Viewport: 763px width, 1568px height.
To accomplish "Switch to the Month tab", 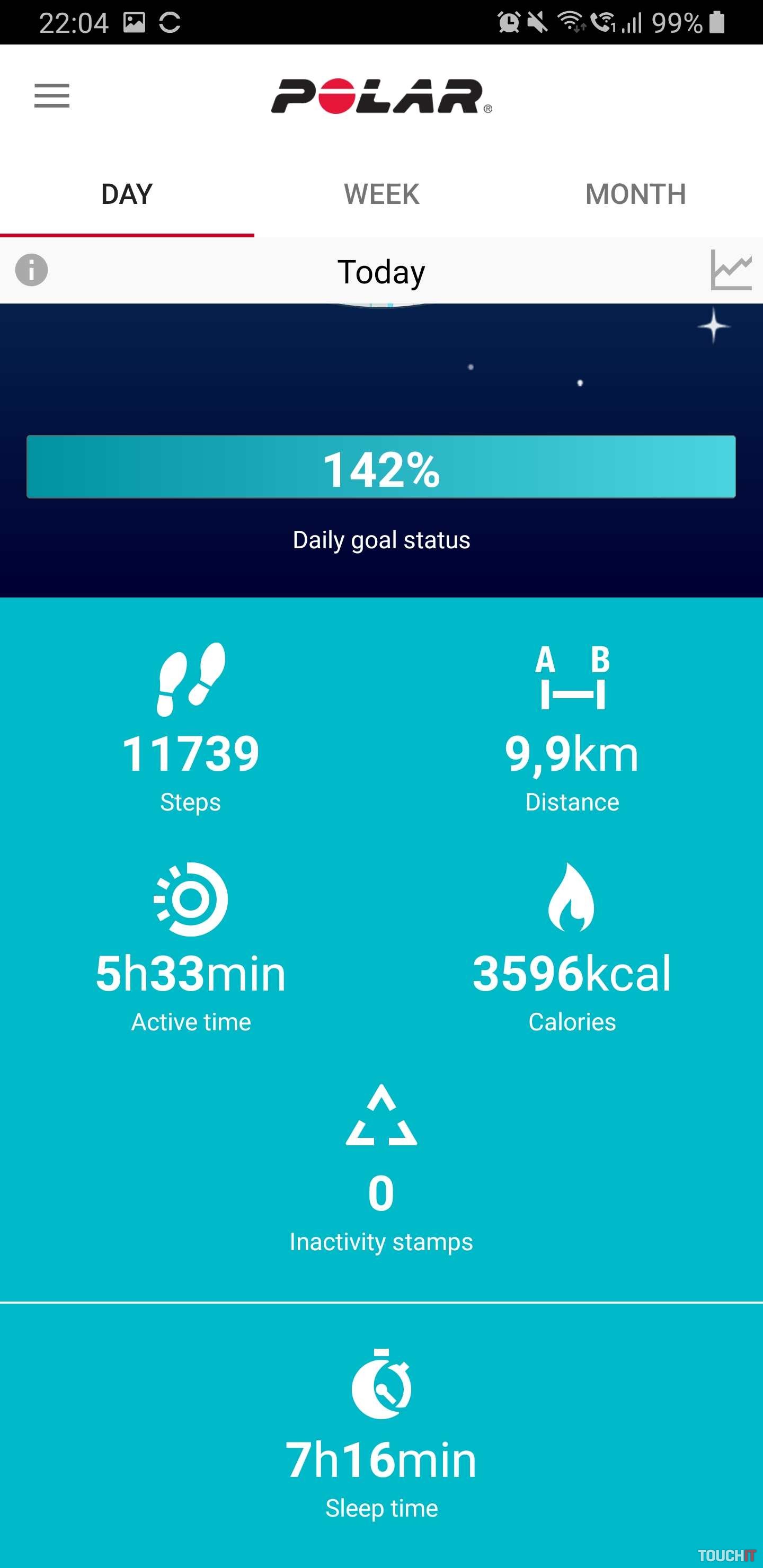I will (635, 195).
